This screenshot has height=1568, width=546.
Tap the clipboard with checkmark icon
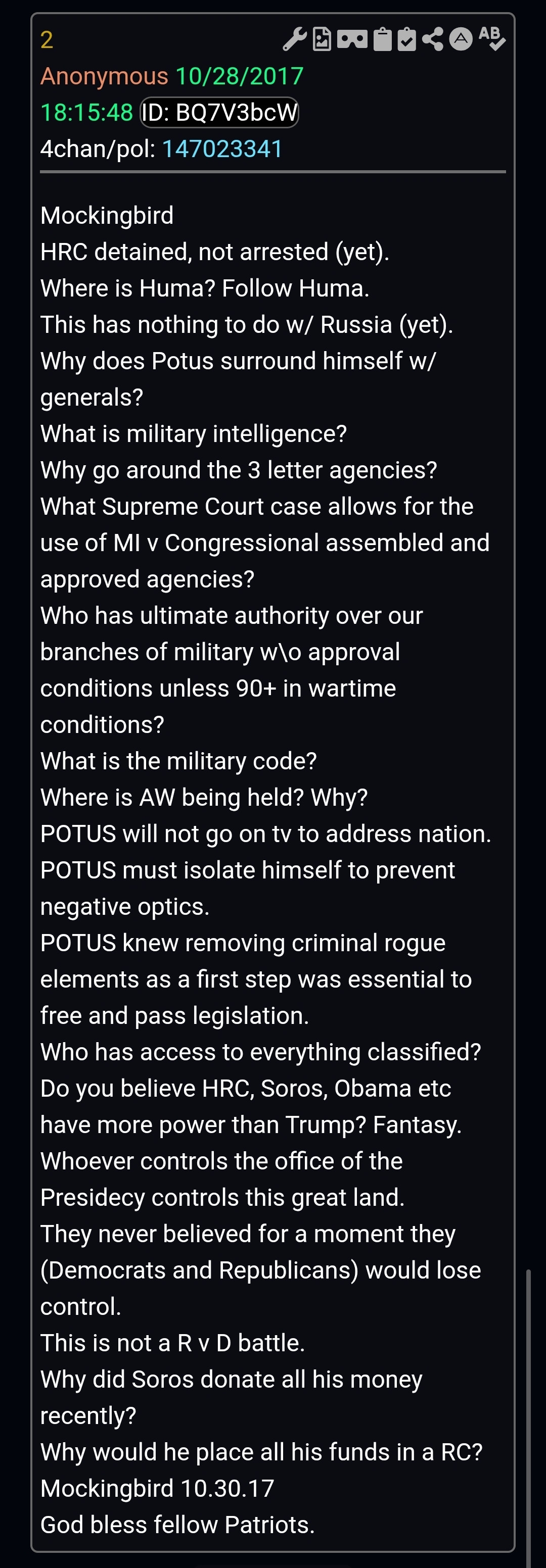tap(406, 39)
